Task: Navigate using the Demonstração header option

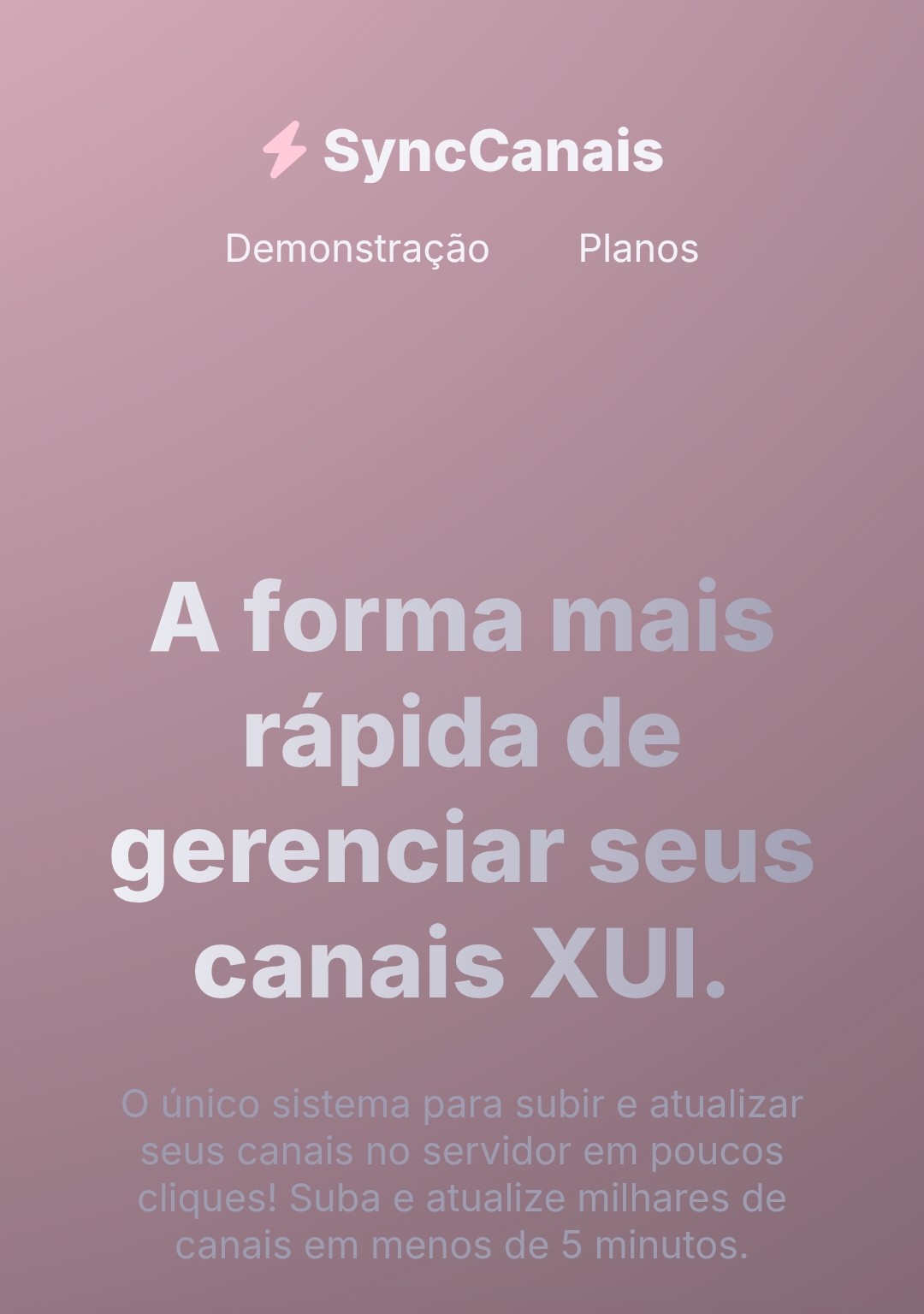Action: (358, 251)
